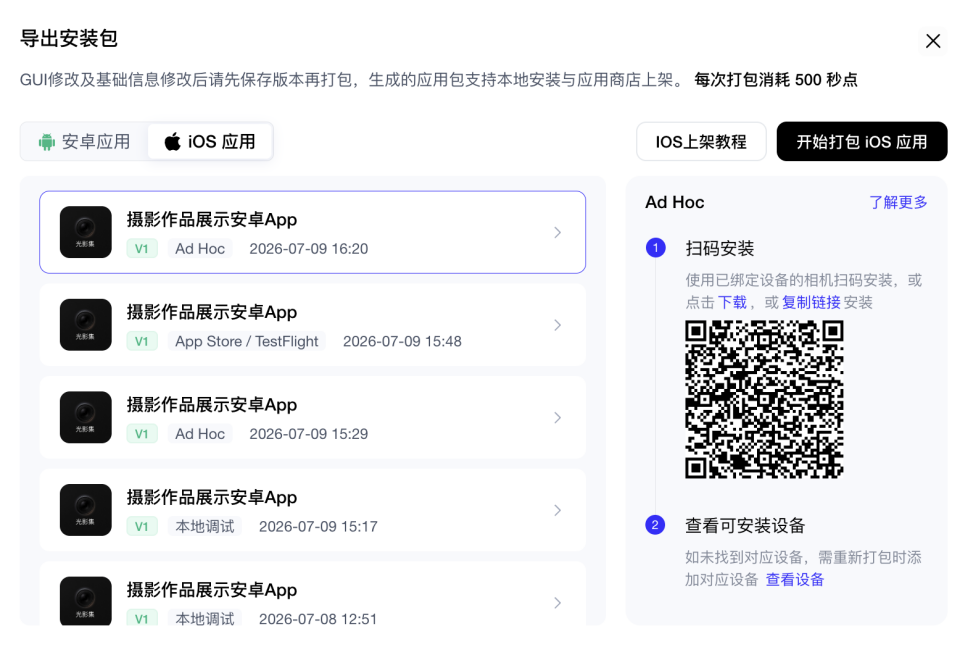Tap the 下载 link
Image resolution: width=960 pixels, height=647 pixels.
click(x=732, y=302)
